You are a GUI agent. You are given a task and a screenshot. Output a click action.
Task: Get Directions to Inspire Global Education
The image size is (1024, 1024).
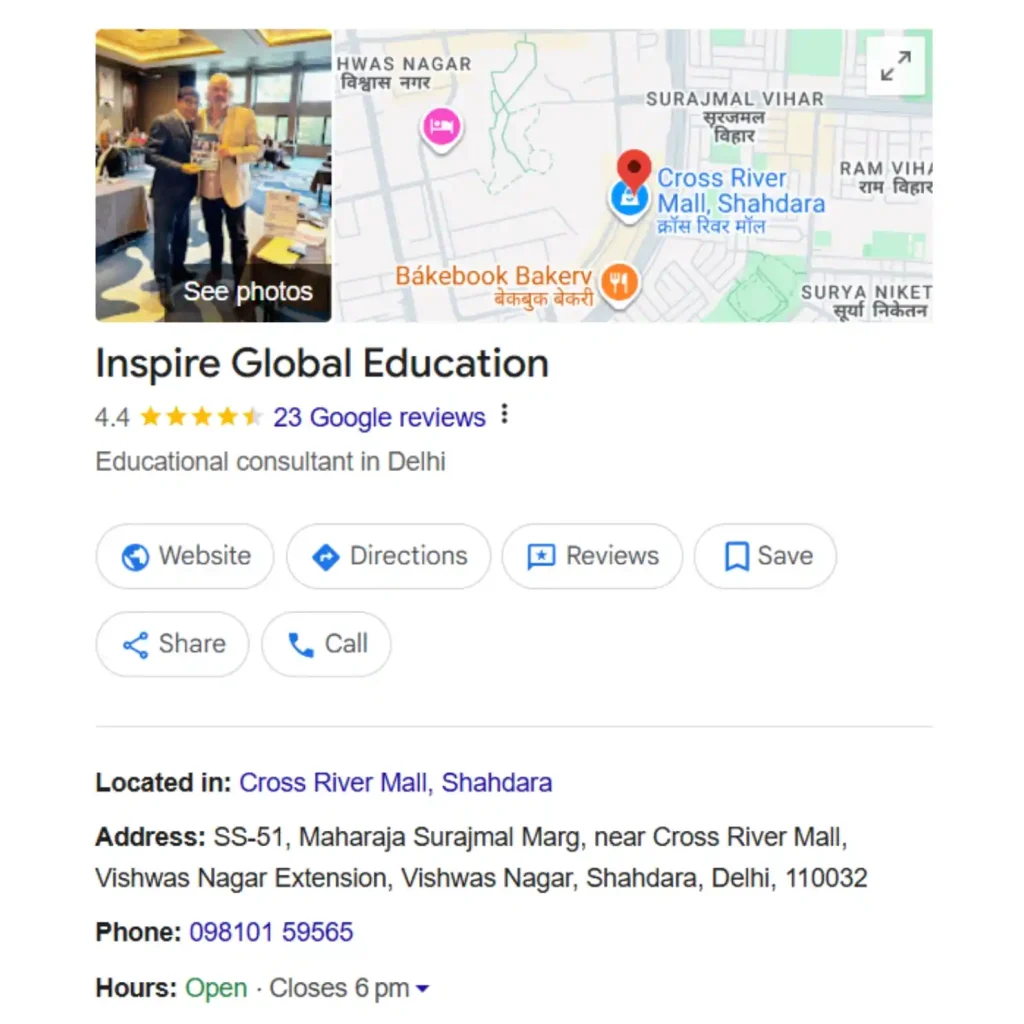click(388, 556)
